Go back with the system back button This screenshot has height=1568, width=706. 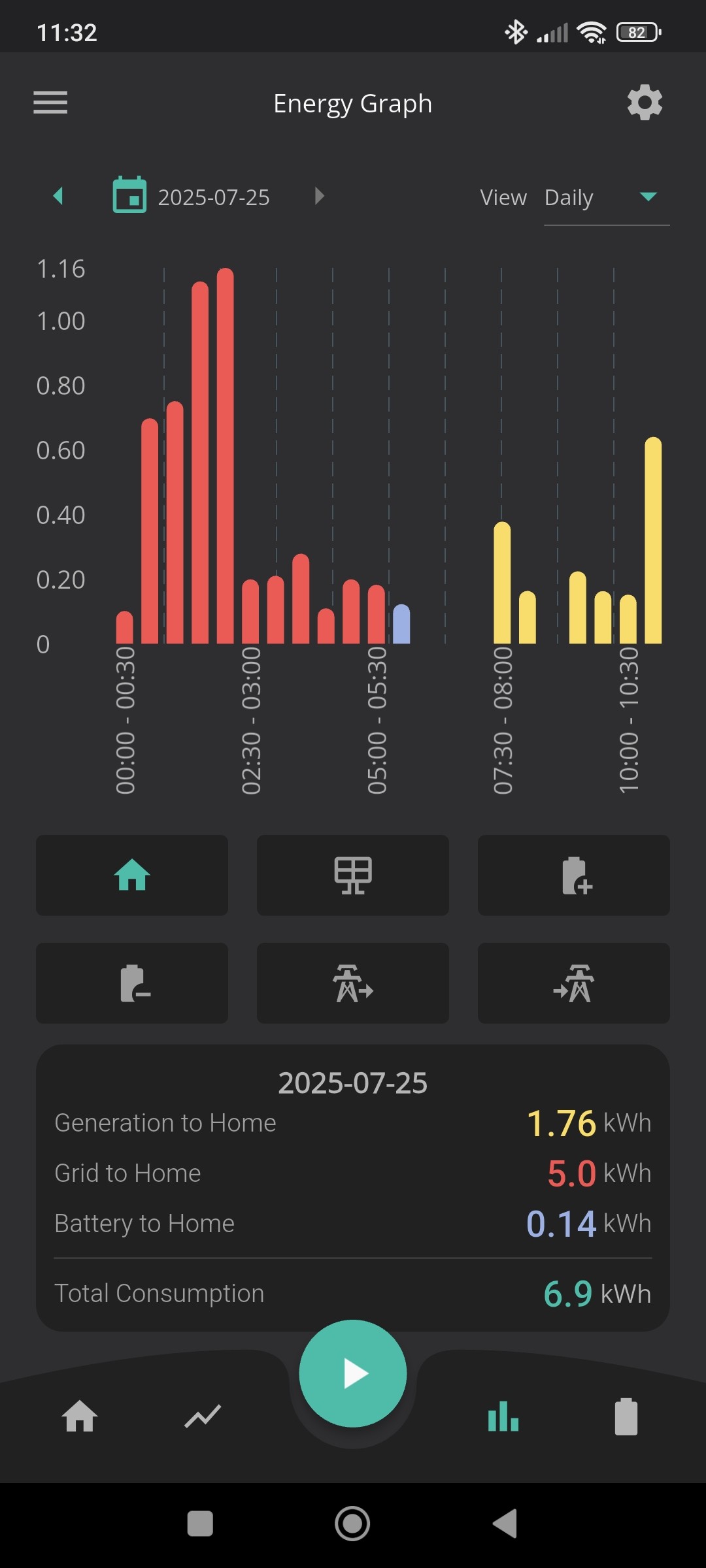point(505,1524)
